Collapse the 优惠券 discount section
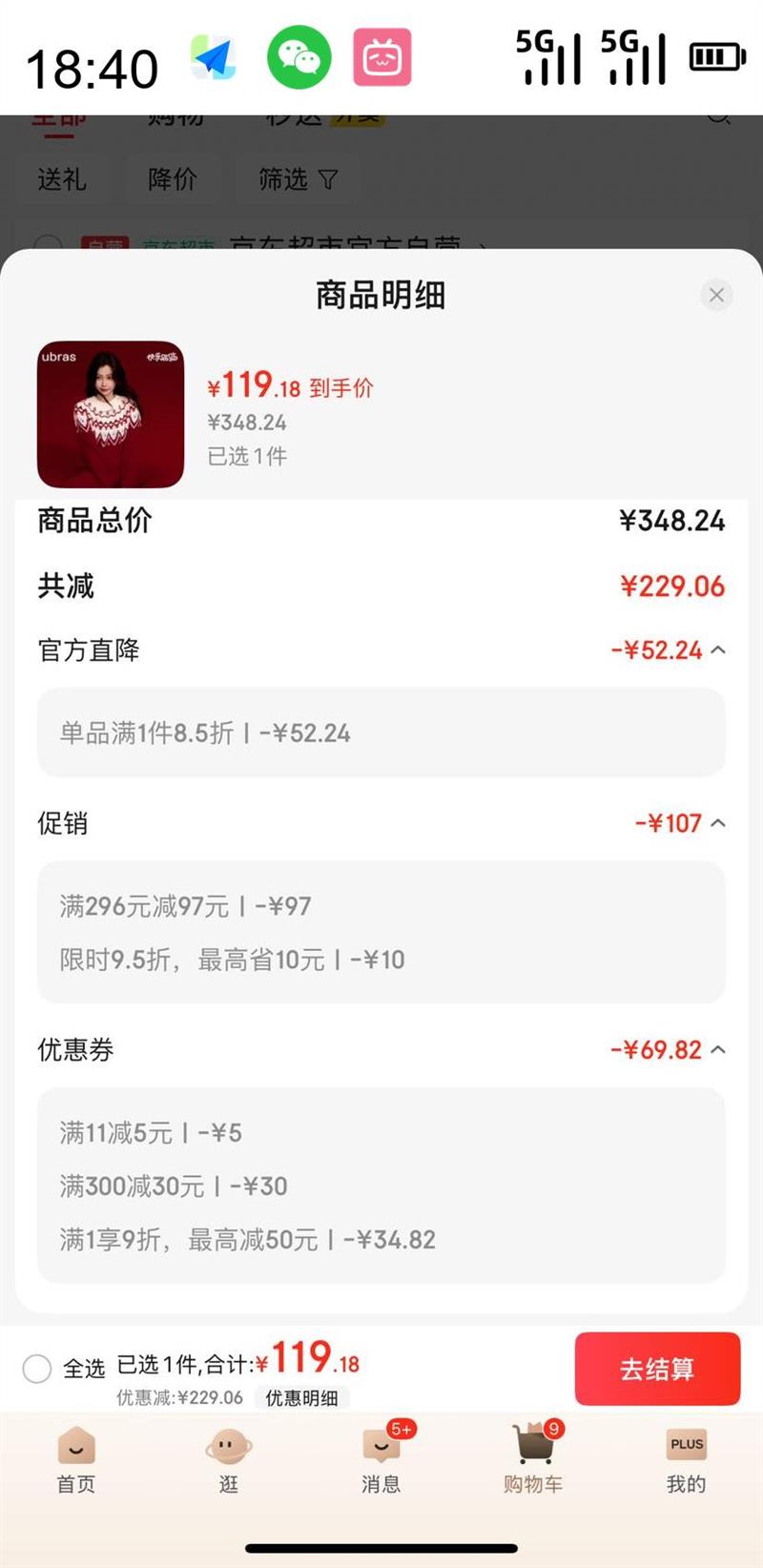 pos(717,1050)
